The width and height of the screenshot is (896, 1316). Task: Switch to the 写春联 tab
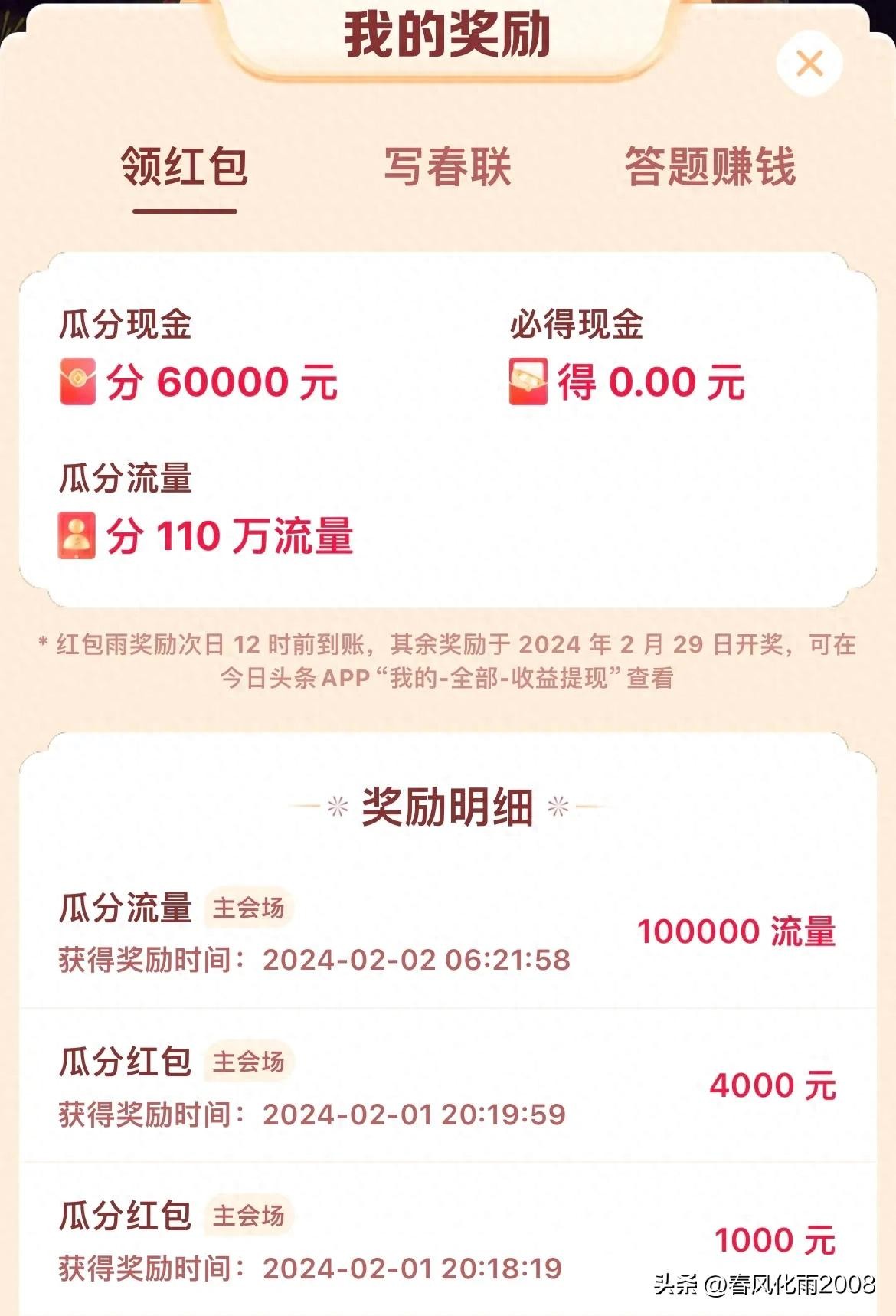[x=447, y=167]
